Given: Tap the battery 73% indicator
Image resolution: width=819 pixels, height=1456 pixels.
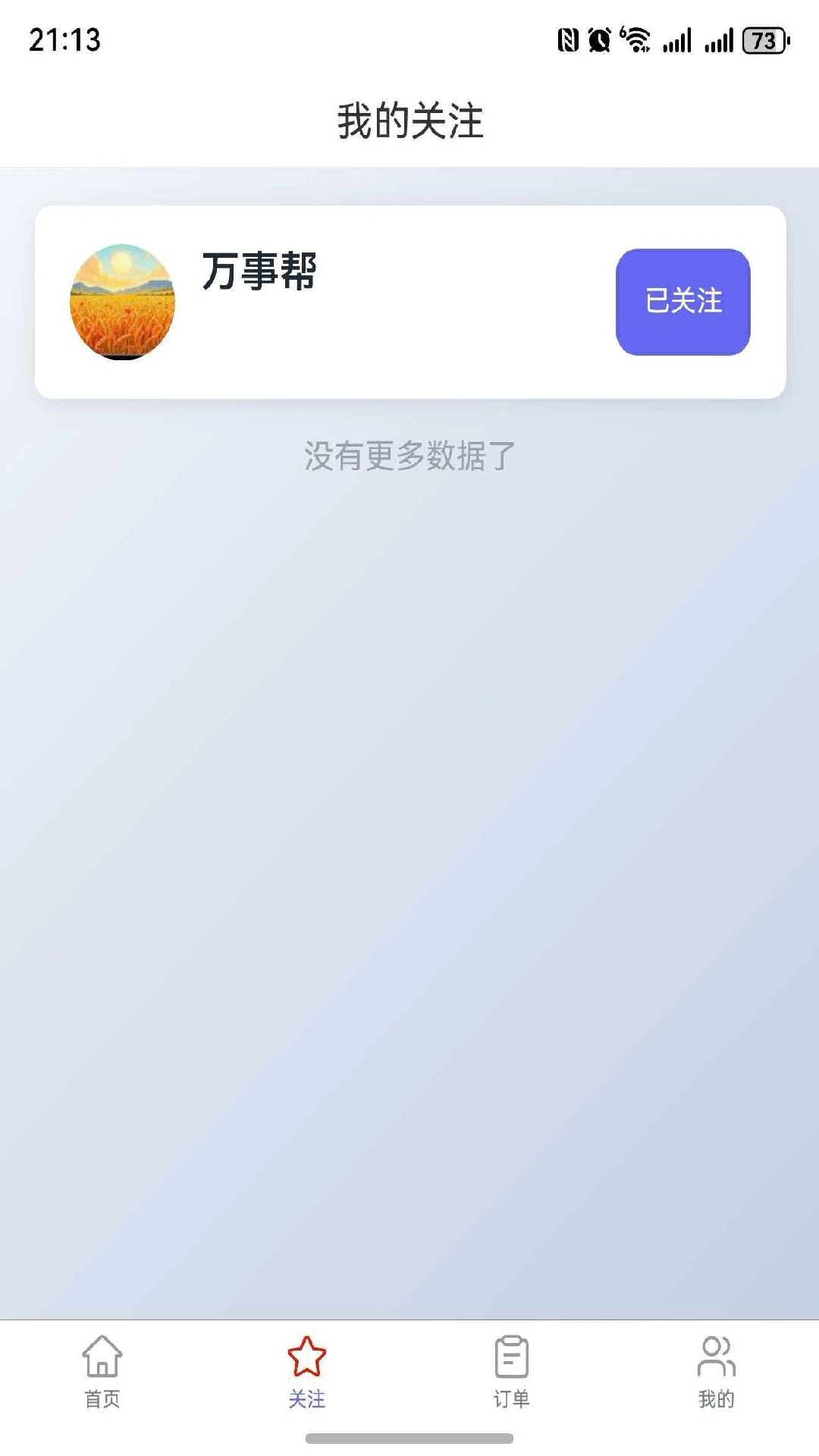Looking at the screenshot, I should click(761, 42).
